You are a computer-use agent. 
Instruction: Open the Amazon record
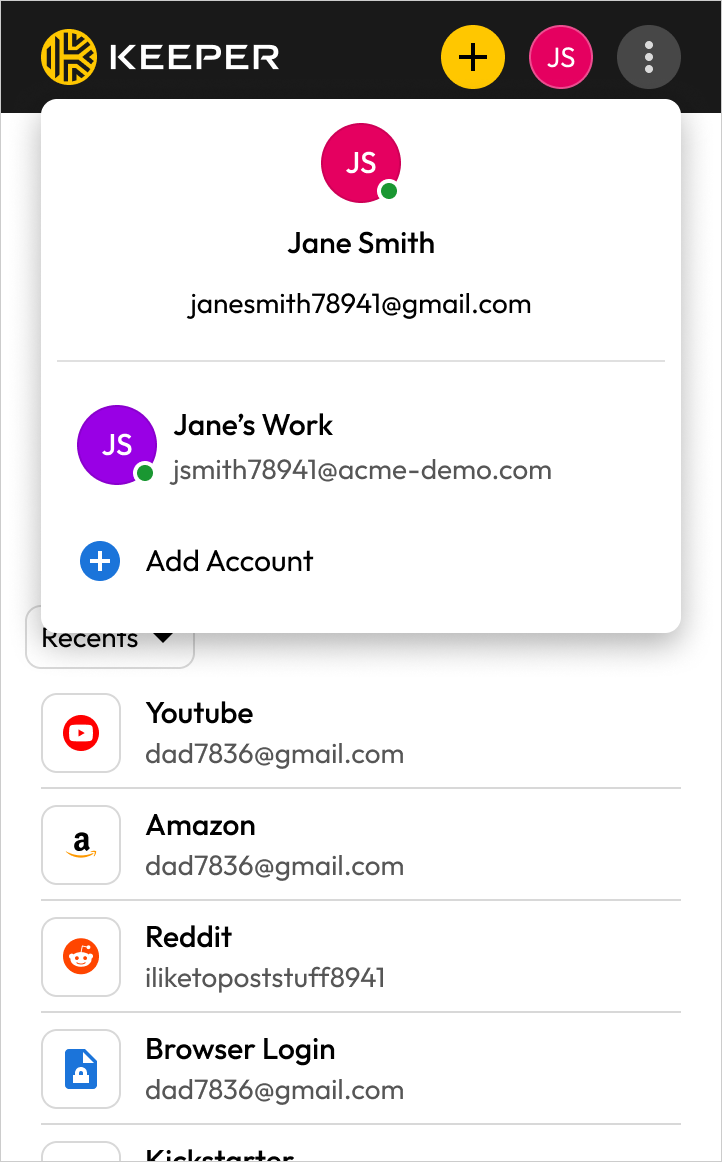pyautogui.click(x=360, y=845)
